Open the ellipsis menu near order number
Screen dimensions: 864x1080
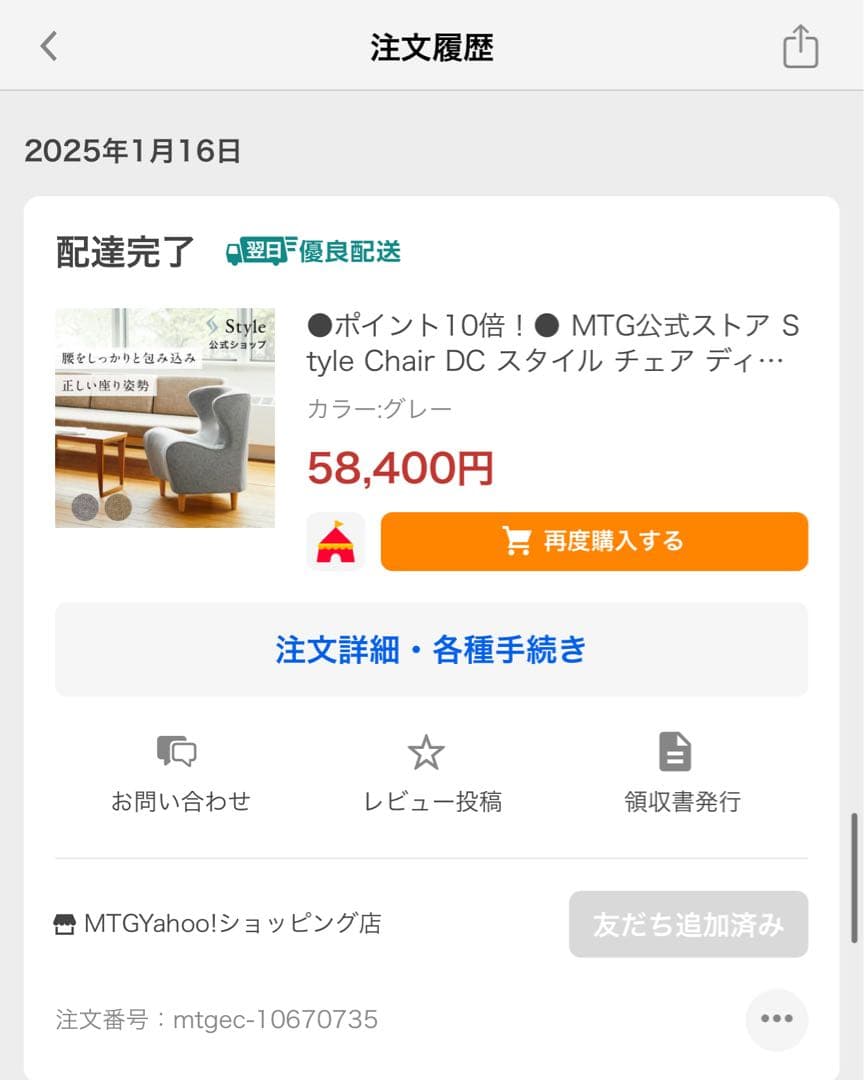pyautogui.click(x=777, y=1019)
